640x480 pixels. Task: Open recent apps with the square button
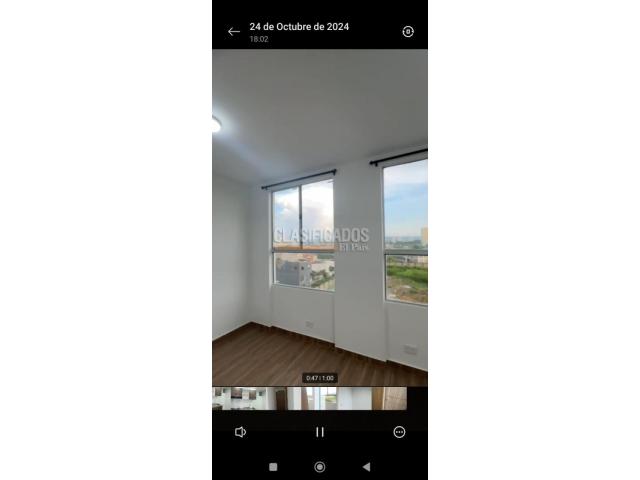273,467
